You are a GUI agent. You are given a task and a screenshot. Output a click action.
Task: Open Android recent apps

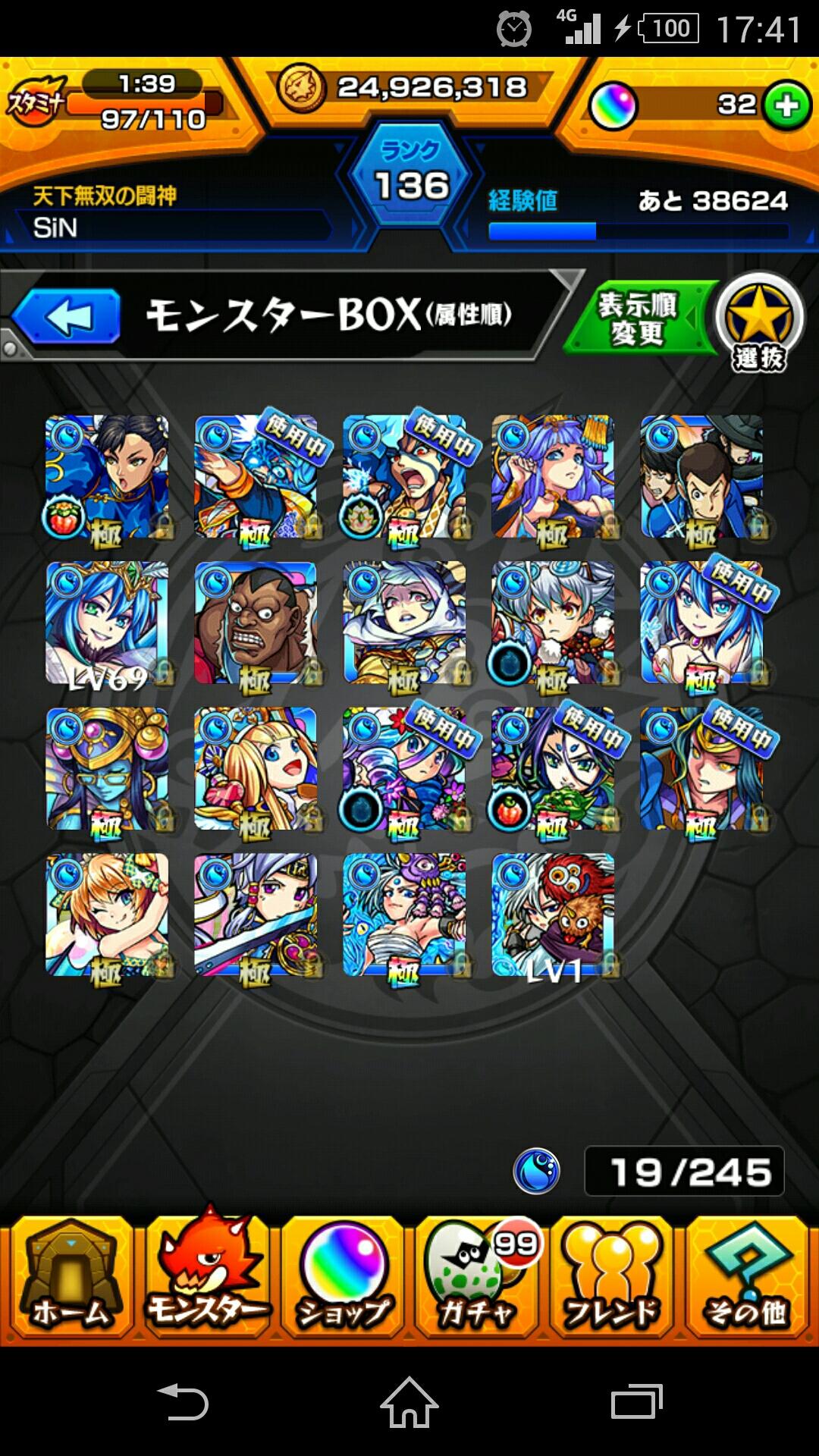(x=636, y=1402)
